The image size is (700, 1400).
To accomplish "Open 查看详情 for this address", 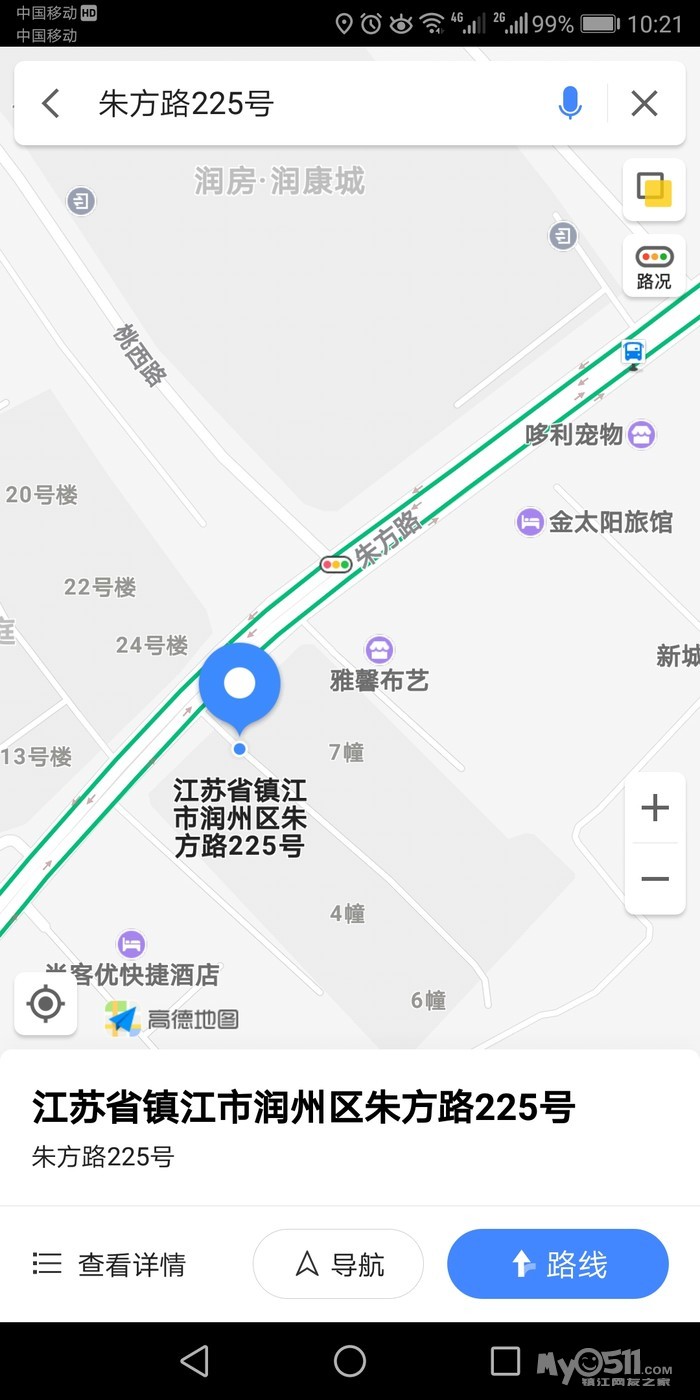I will (x=109, y=1264).
